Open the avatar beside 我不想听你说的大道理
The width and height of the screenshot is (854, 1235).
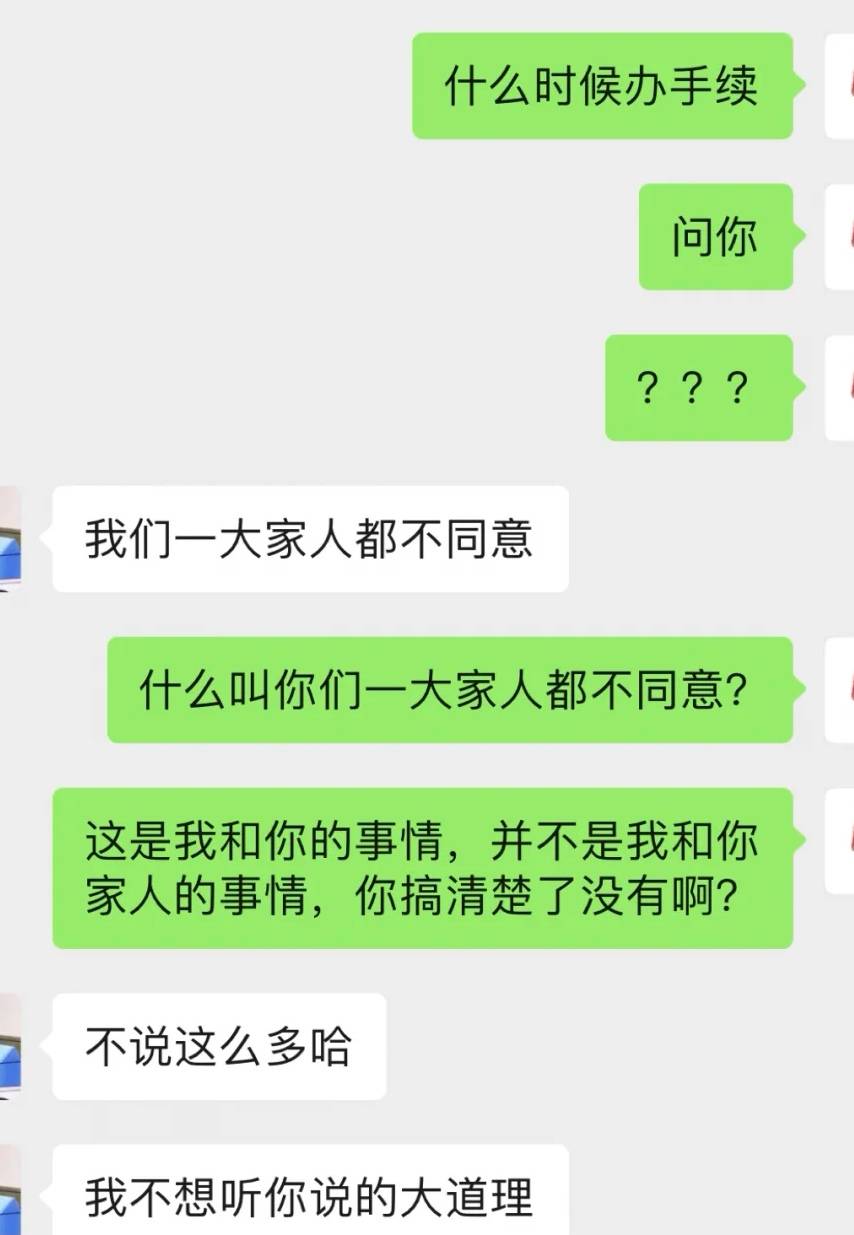click(x=10, y=1193)
